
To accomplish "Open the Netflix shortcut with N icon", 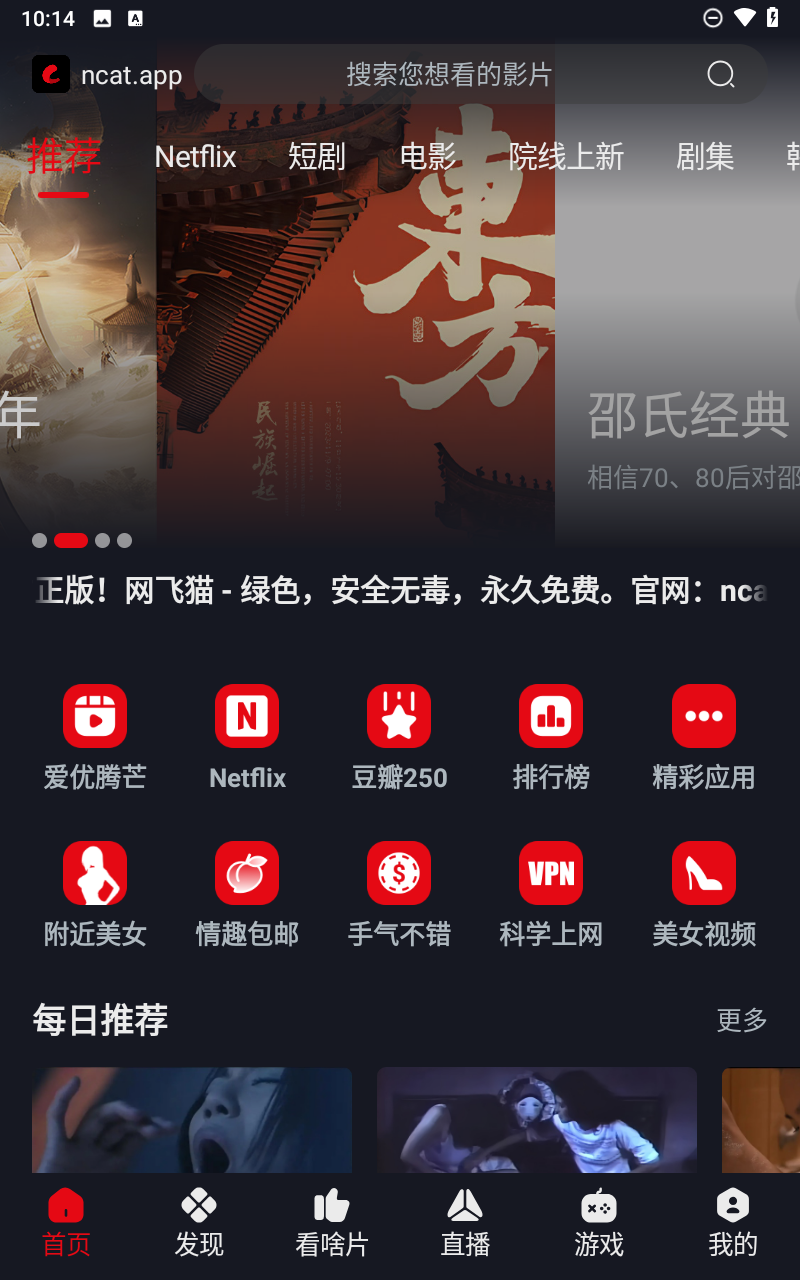I will tap(247, 736).
